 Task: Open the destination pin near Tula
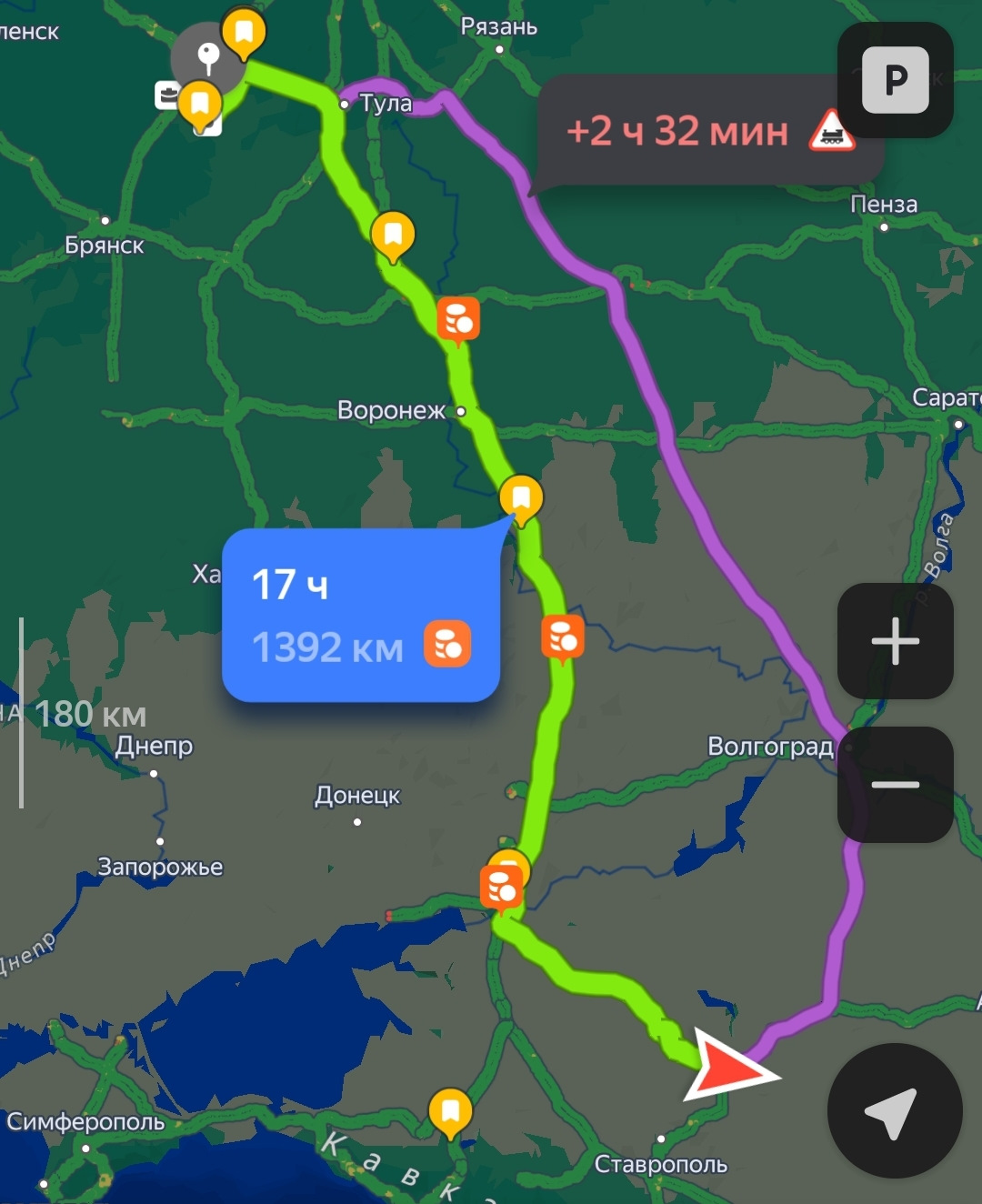(208, 56)
